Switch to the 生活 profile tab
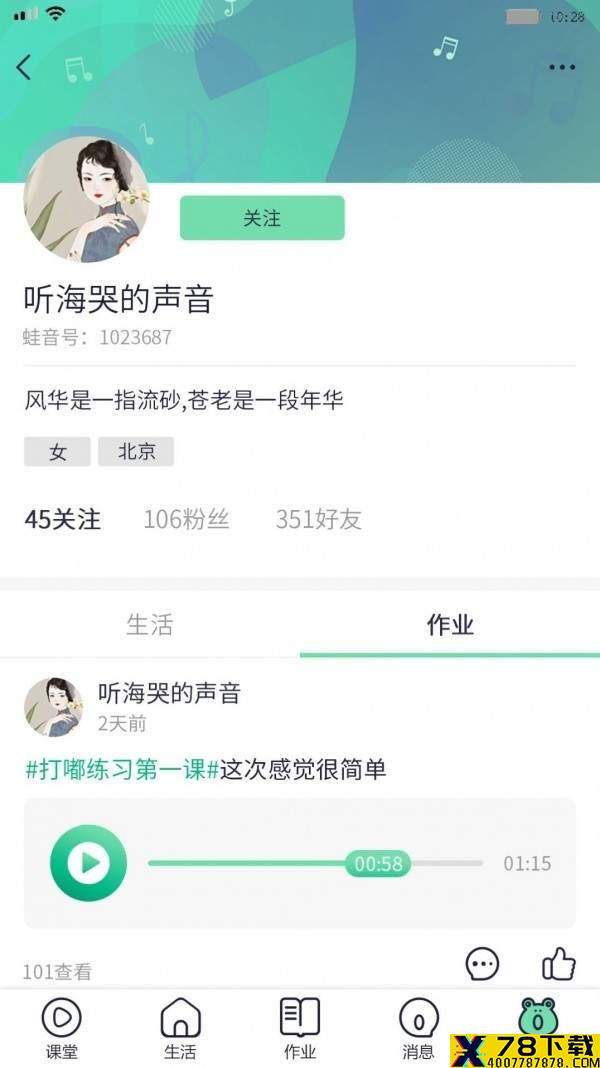Image resolution: width=600 pixels, height=1068 pixels. (150, 625)
